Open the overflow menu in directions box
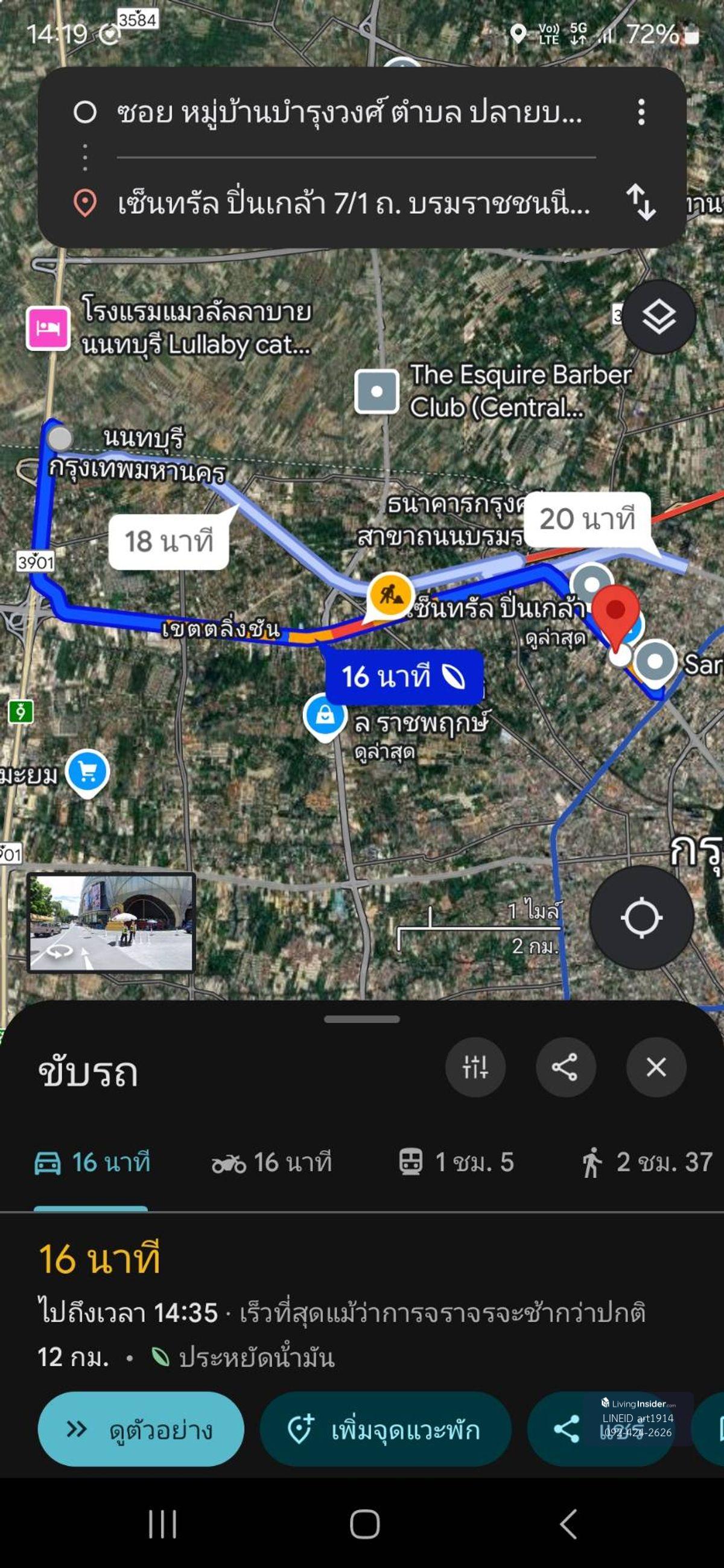This screenshot has width=724, height=1568. coord(641,113)
